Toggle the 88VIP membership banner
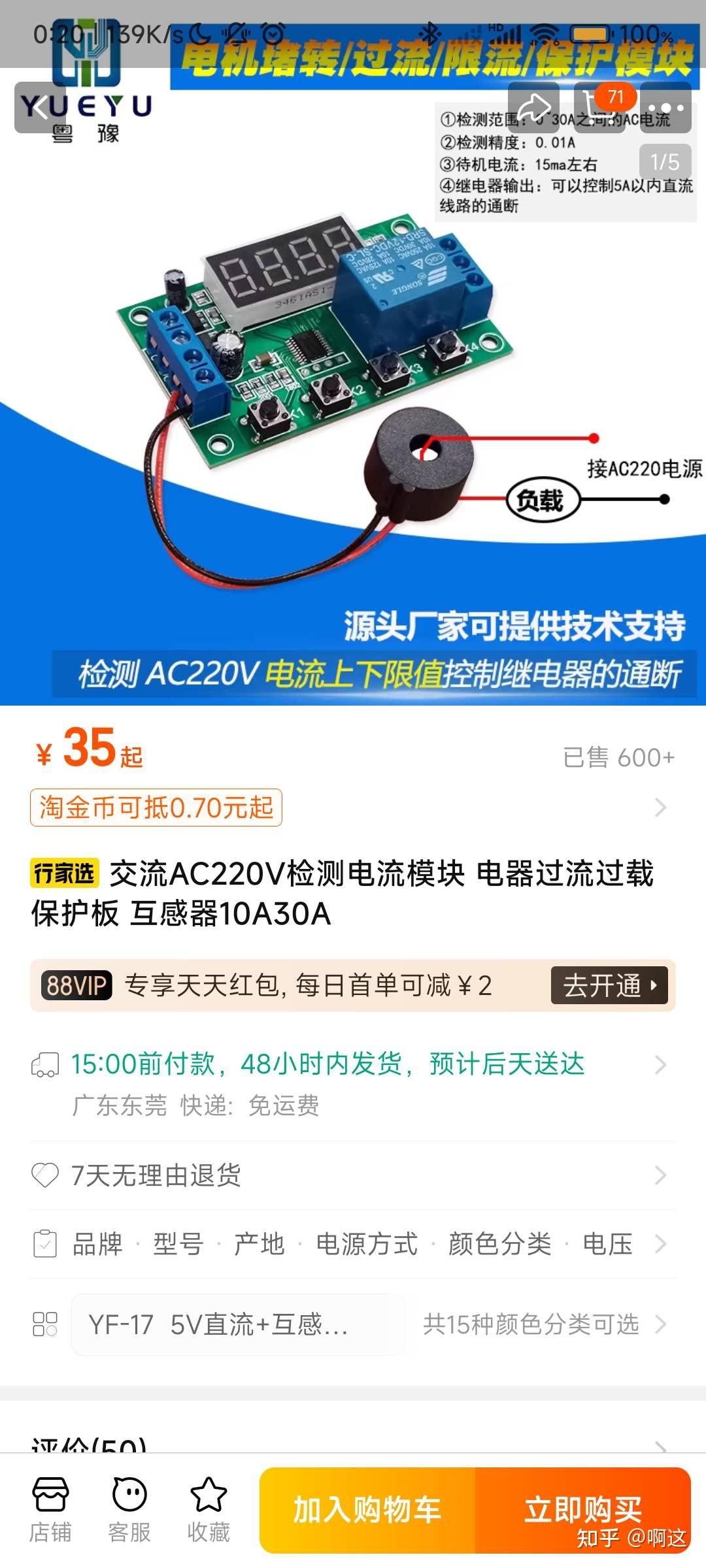This screenshot has height=1568, width=706. pos(353,987)
